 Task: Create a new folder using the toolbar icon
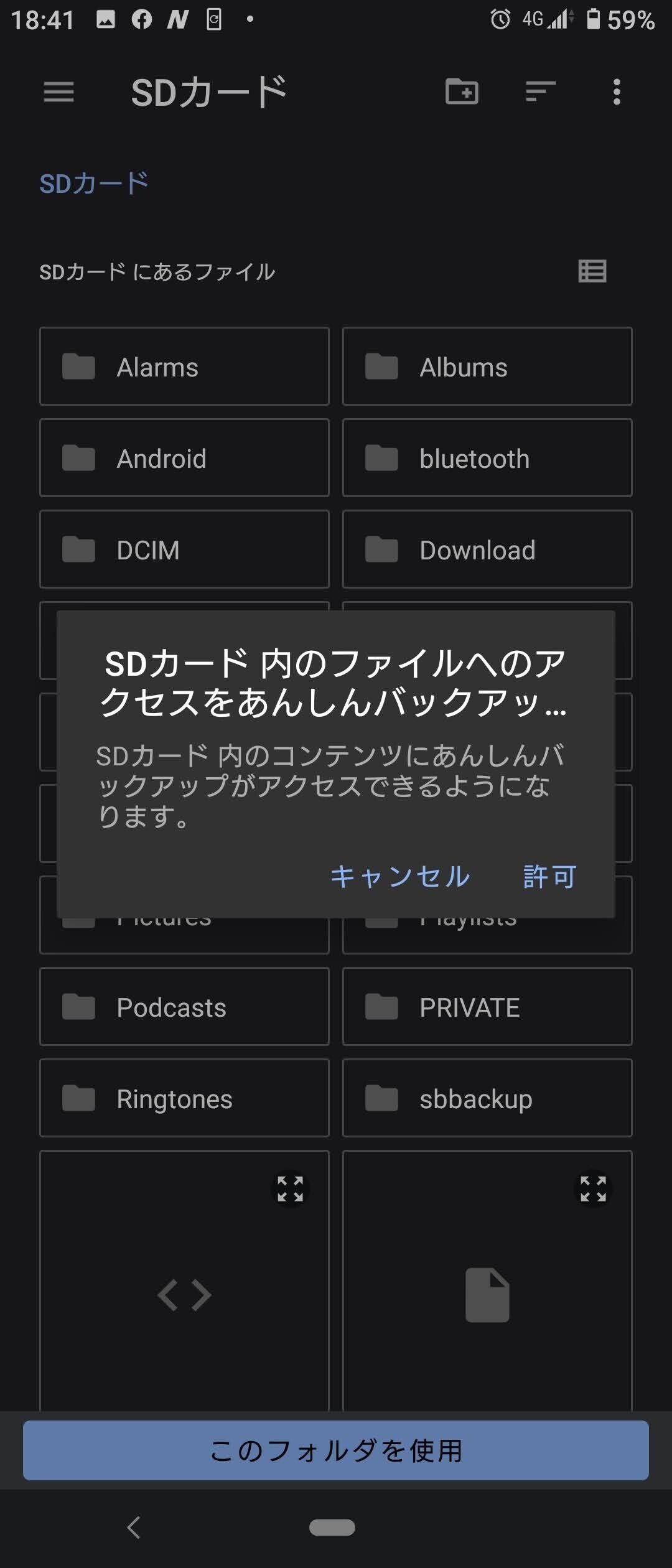464,92
